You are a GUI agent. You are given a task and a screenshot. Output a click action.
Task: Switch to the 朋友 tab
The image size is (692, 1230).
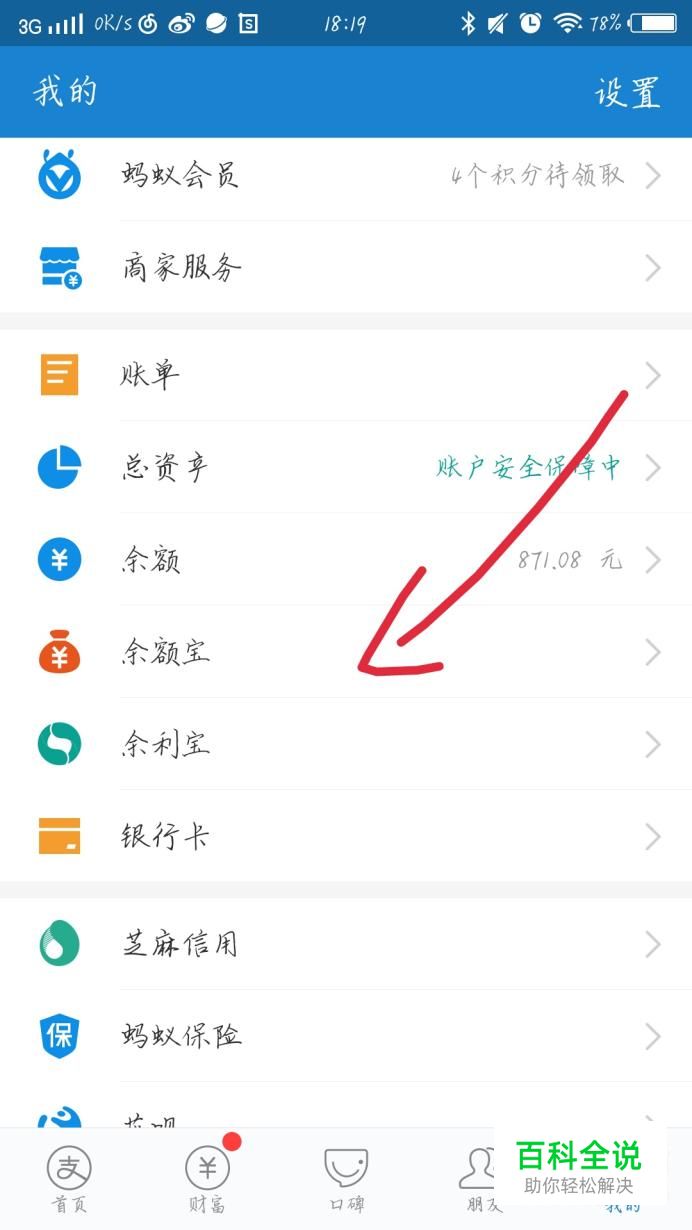pyautogui.click(x=484, y=1179)
